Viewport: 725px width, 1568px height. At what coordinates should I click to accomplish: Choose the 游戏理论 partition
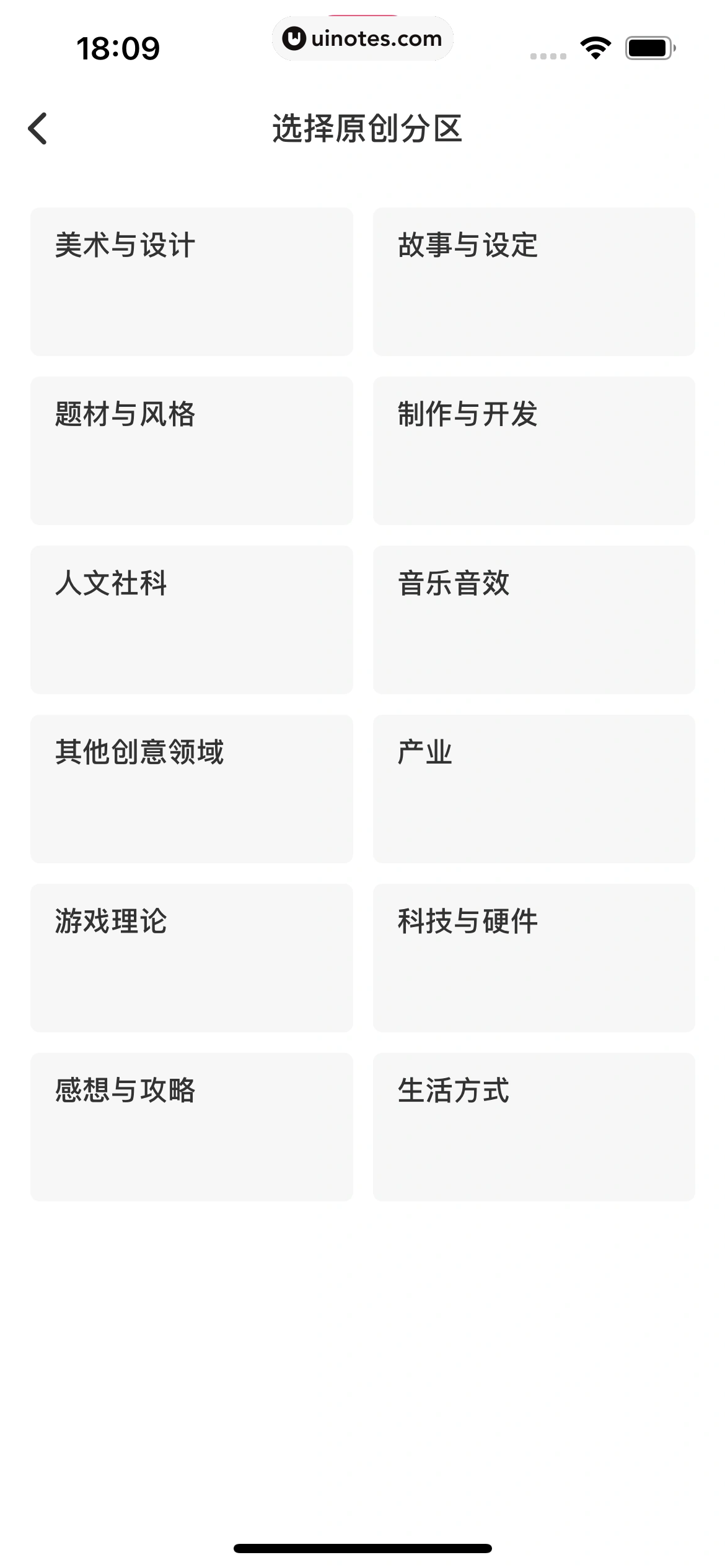tap(191, 957)
